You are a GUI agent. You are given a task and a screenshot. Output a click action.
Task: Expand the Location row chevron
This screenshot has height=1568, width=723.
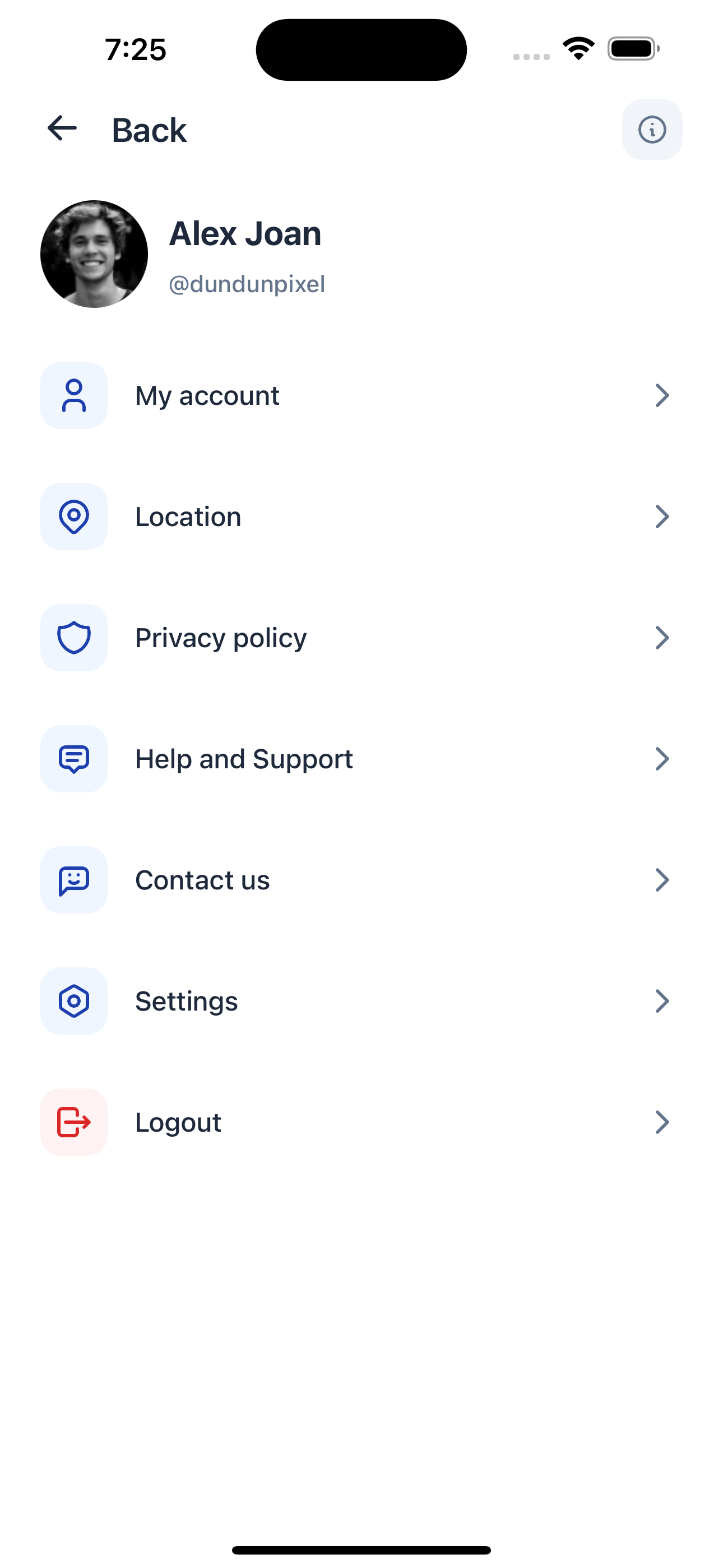(662, 516)
